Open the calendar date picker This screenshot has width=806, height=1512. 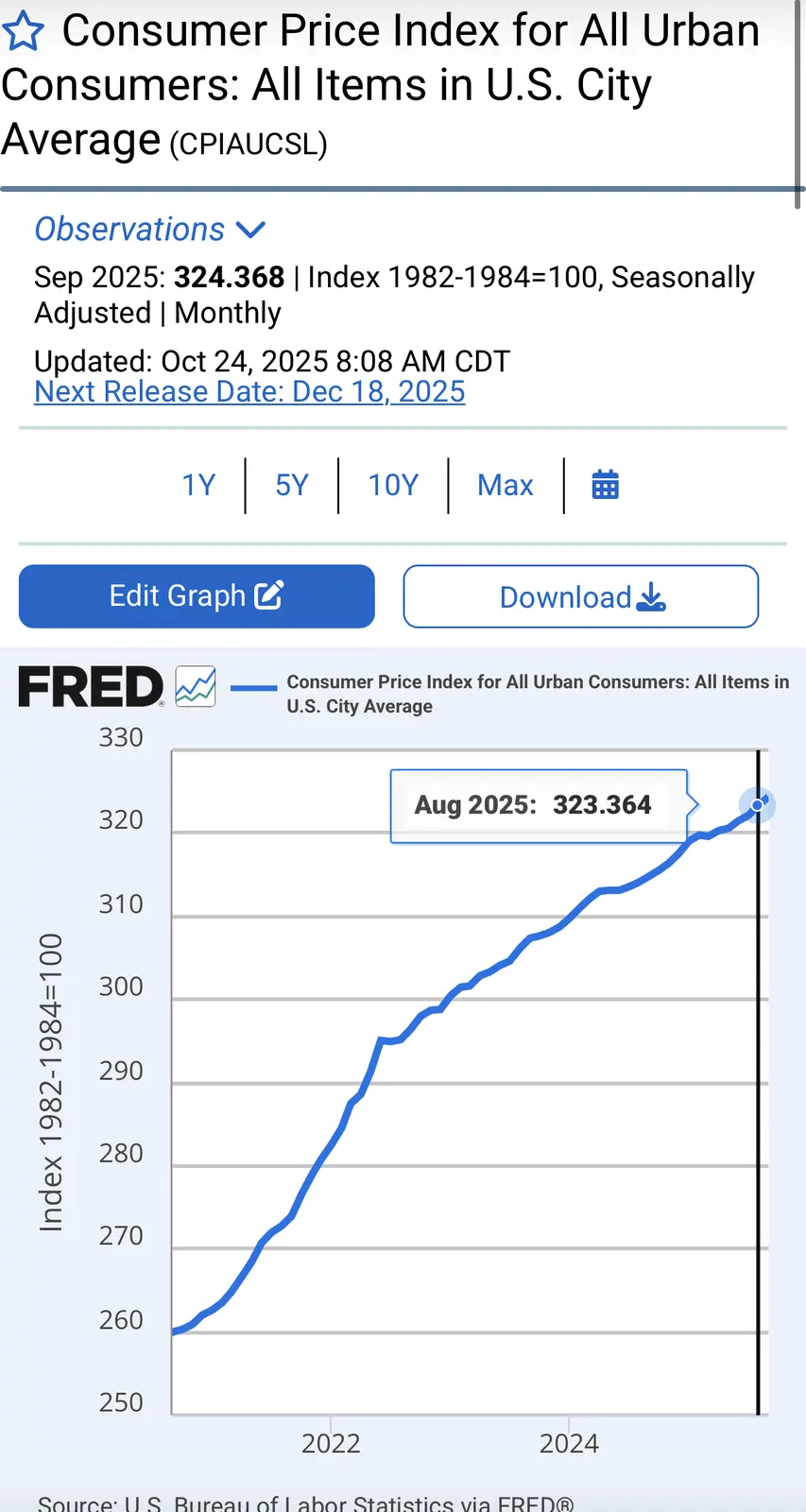pos(605,485)
